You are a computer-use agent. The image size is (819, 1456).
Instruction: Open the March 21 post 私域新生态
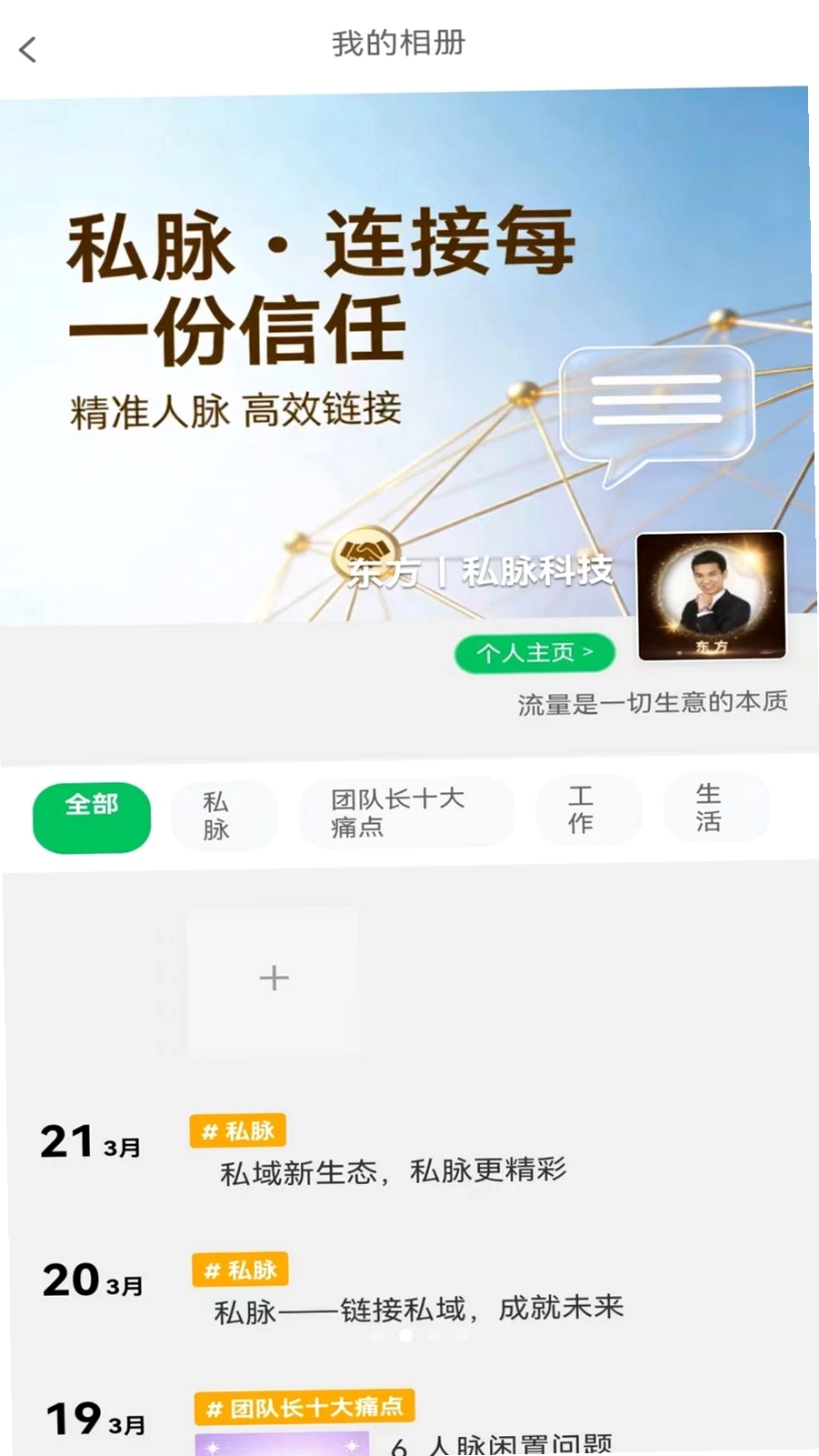(x=393, y=1171)
